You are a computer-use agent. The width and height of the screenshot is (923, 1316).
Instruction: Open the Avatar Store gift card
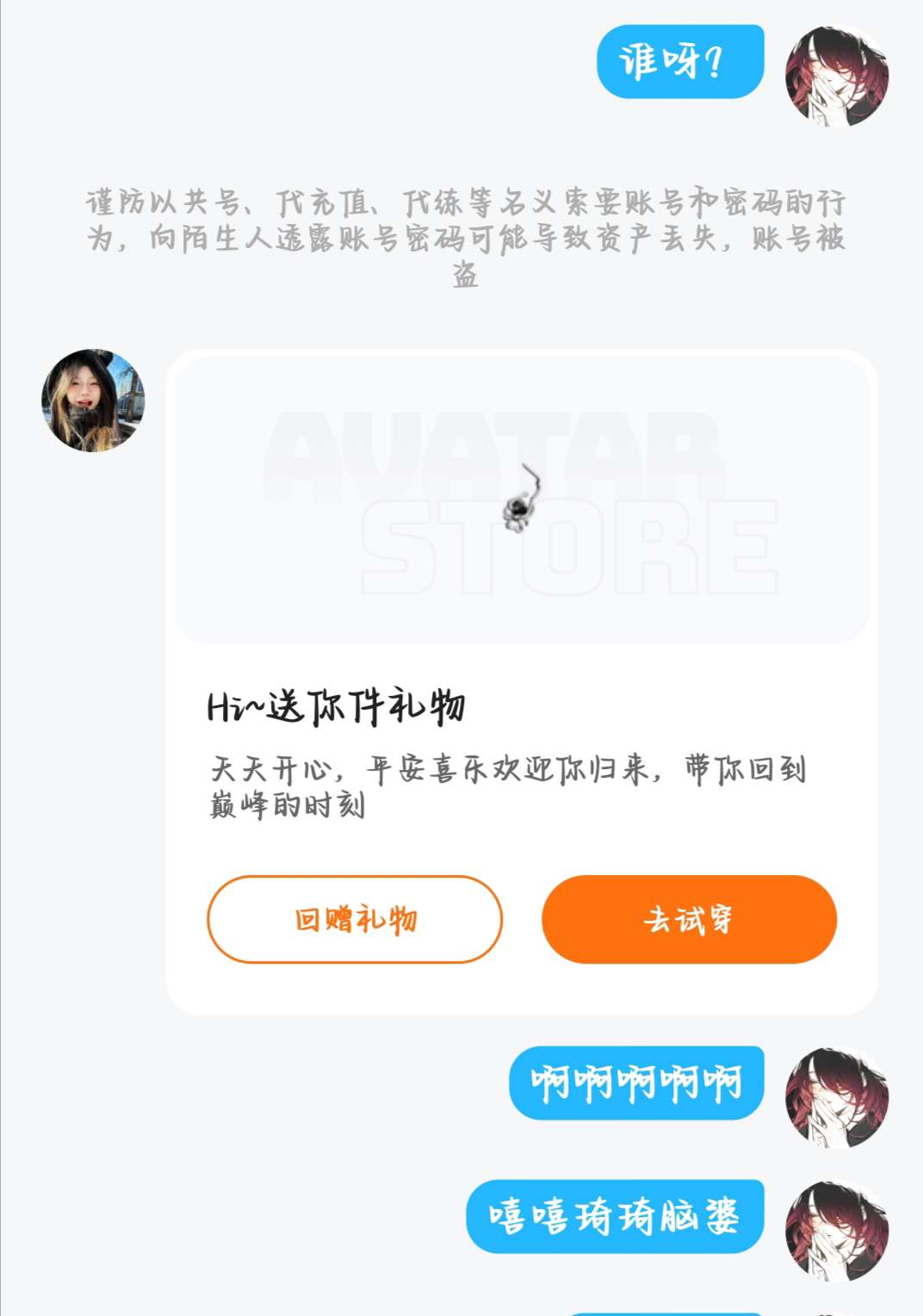coord(521,498)
